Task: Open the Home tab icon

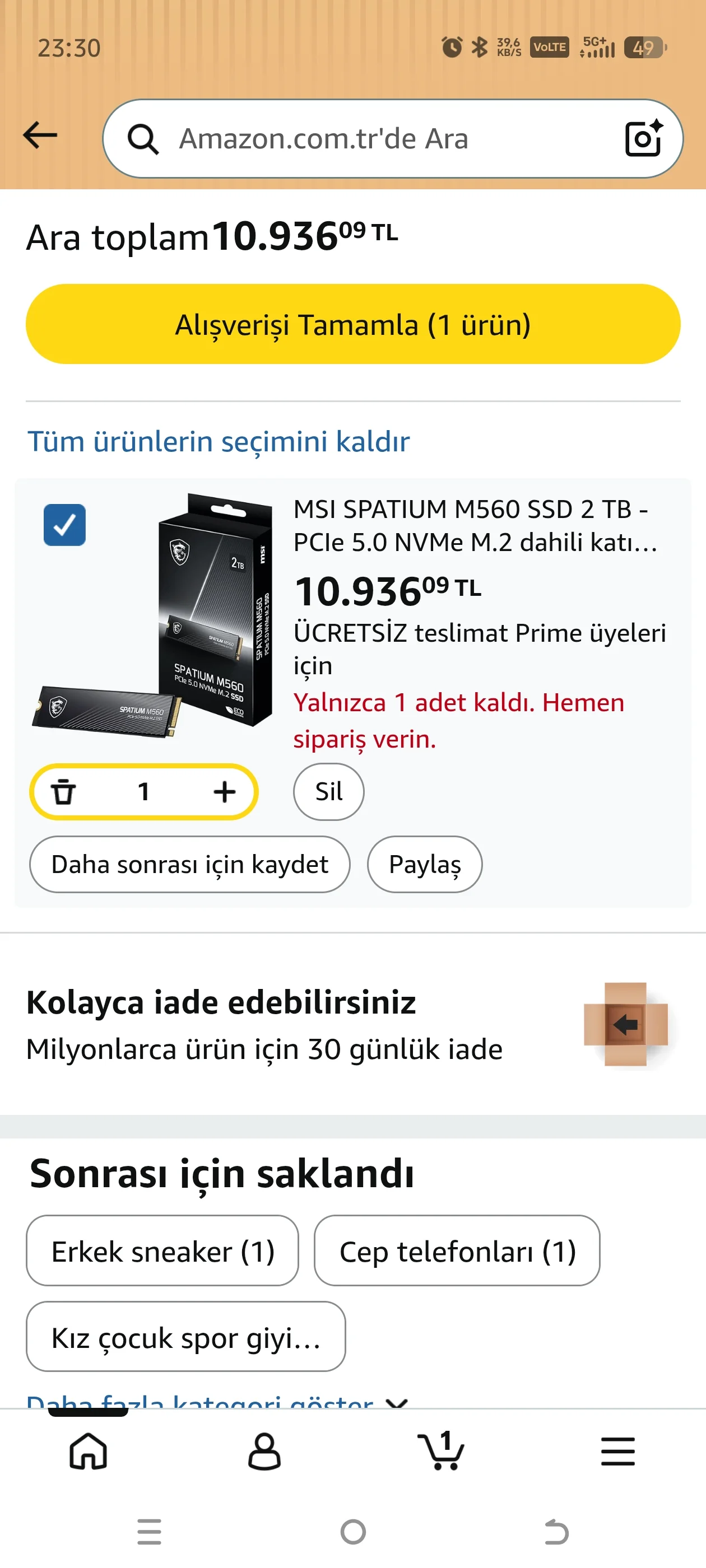Action: click(88, 1452)
